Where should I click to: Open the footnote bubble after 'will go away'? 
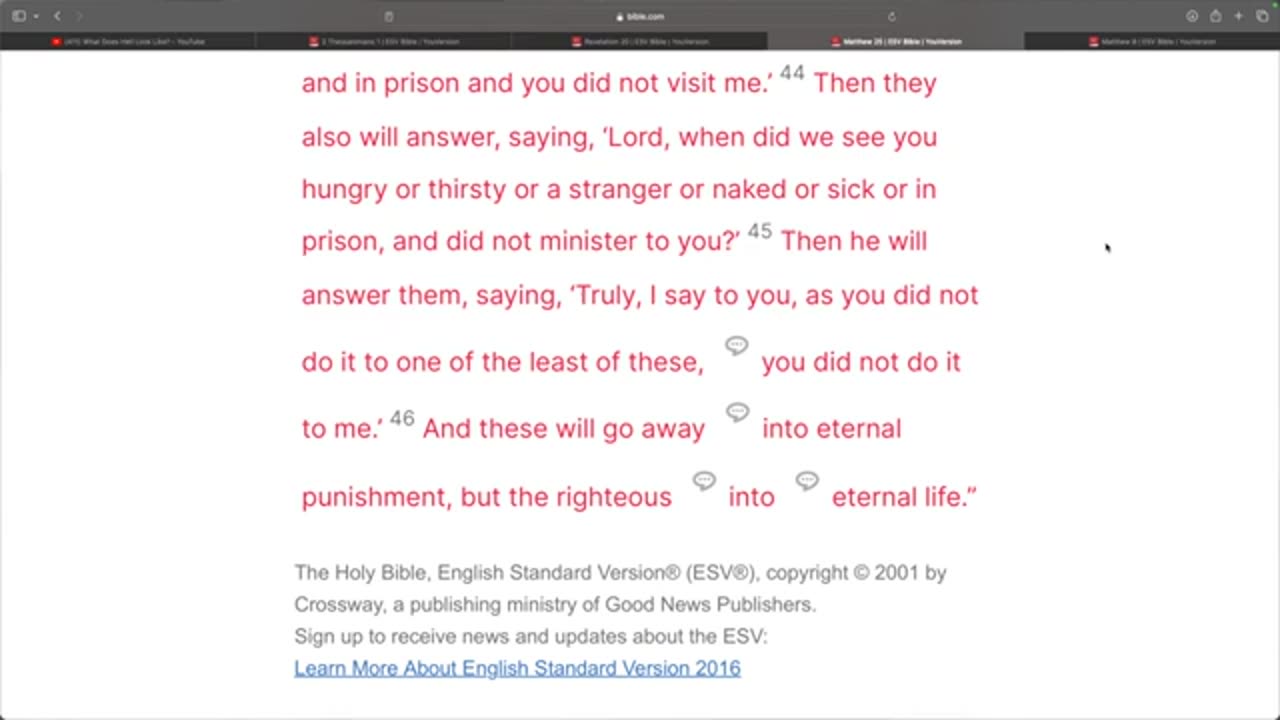point(737,412)
